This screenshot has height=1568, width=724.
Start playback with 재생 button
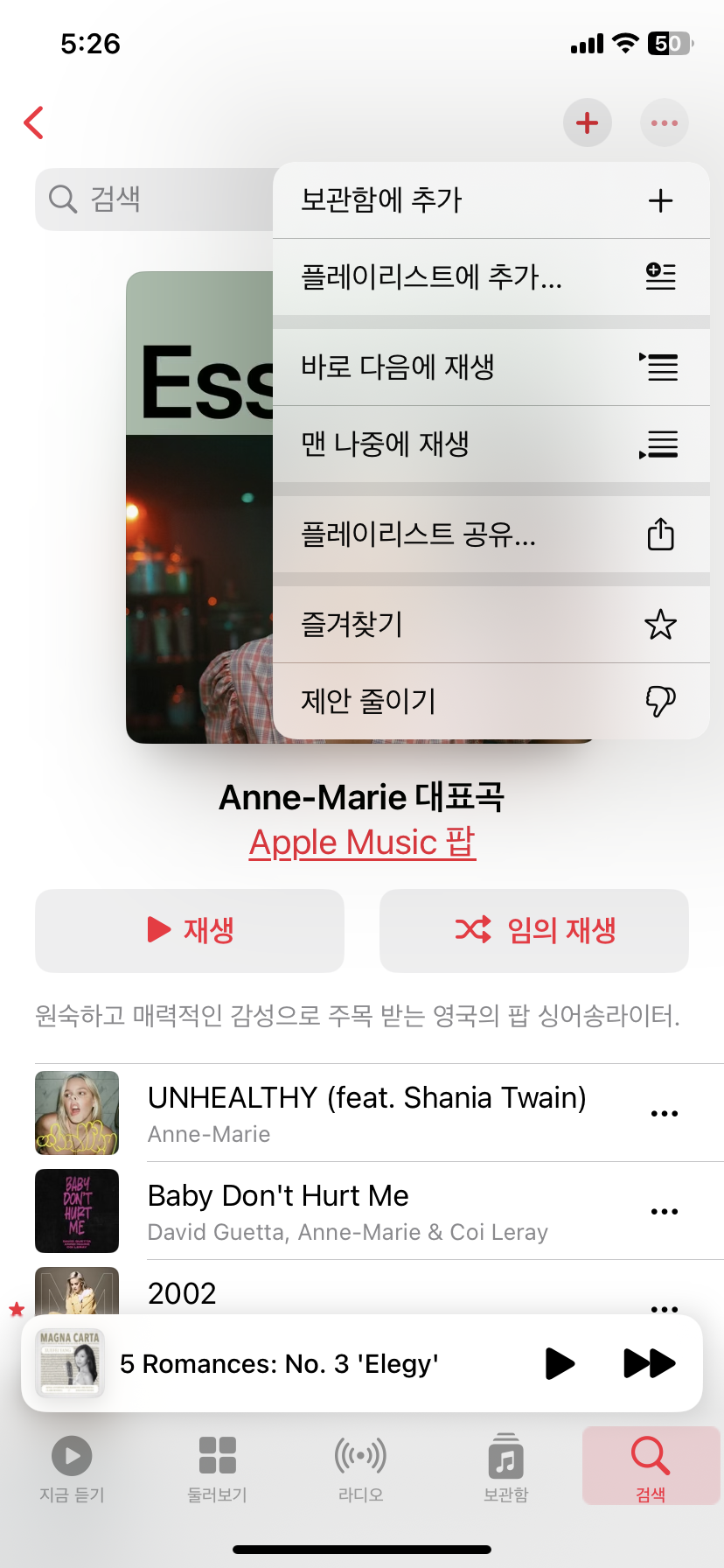click(190, 930)
